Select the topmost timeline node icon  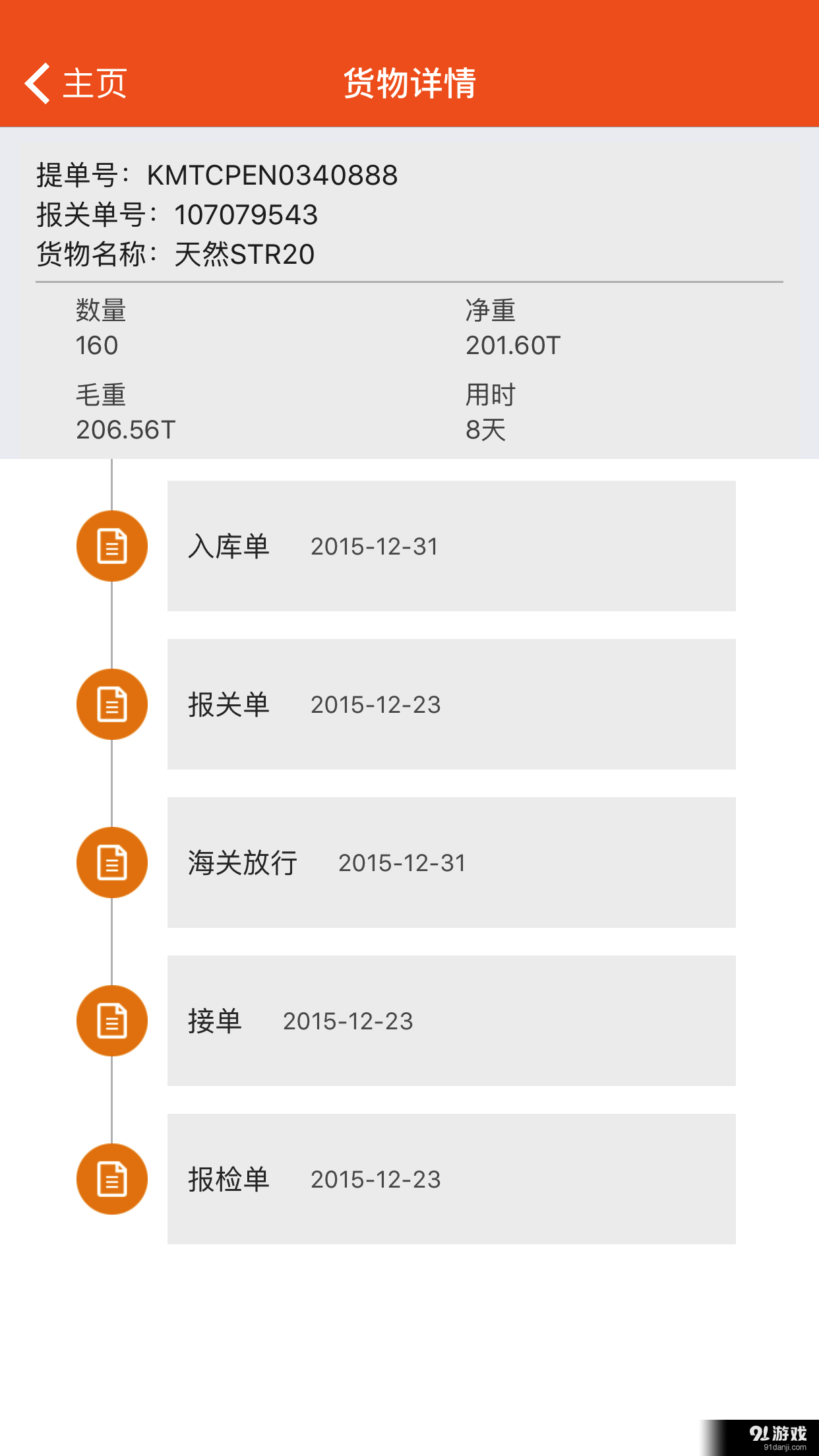tap(112, 545)
